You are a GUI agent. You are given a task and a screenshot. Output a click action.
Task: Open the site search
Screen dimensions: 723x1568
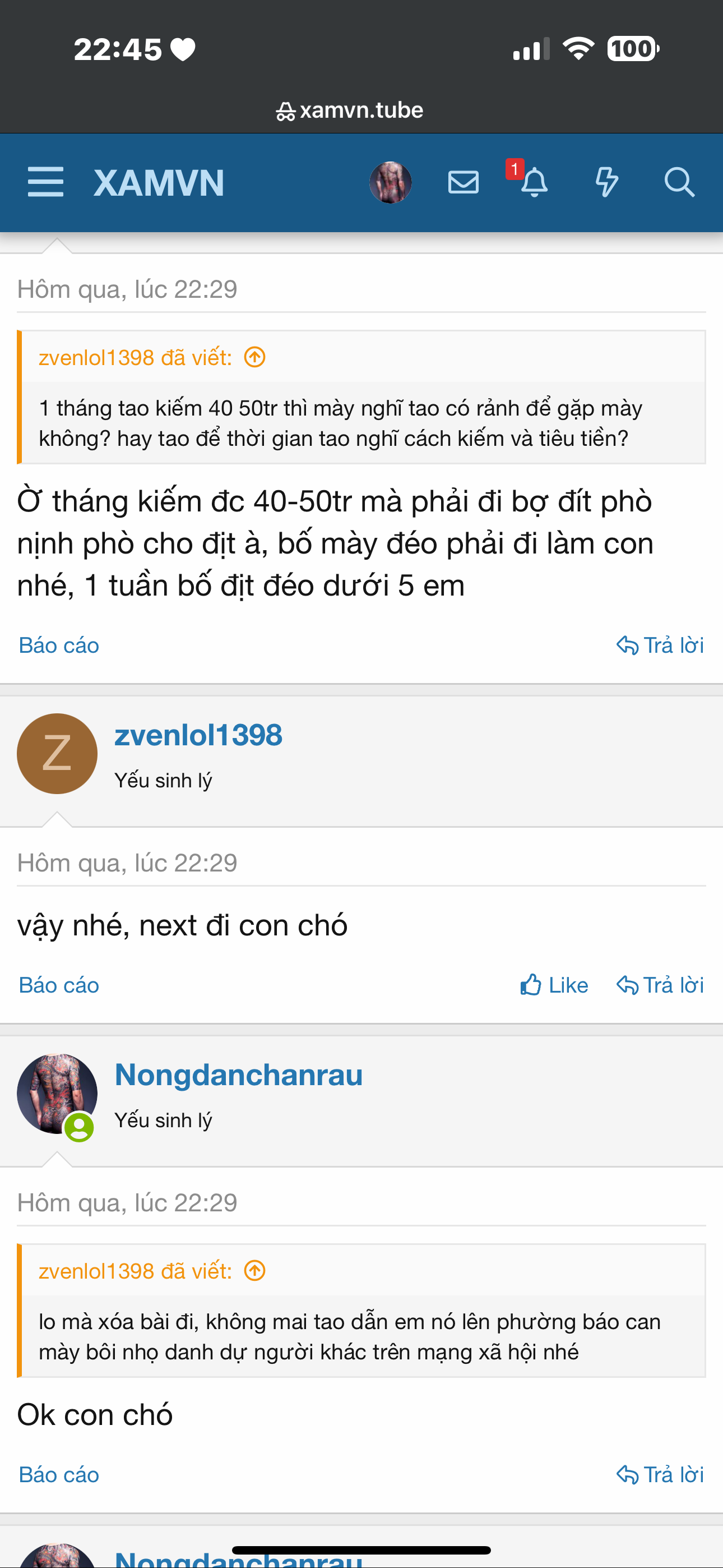[x=679, y=182]
